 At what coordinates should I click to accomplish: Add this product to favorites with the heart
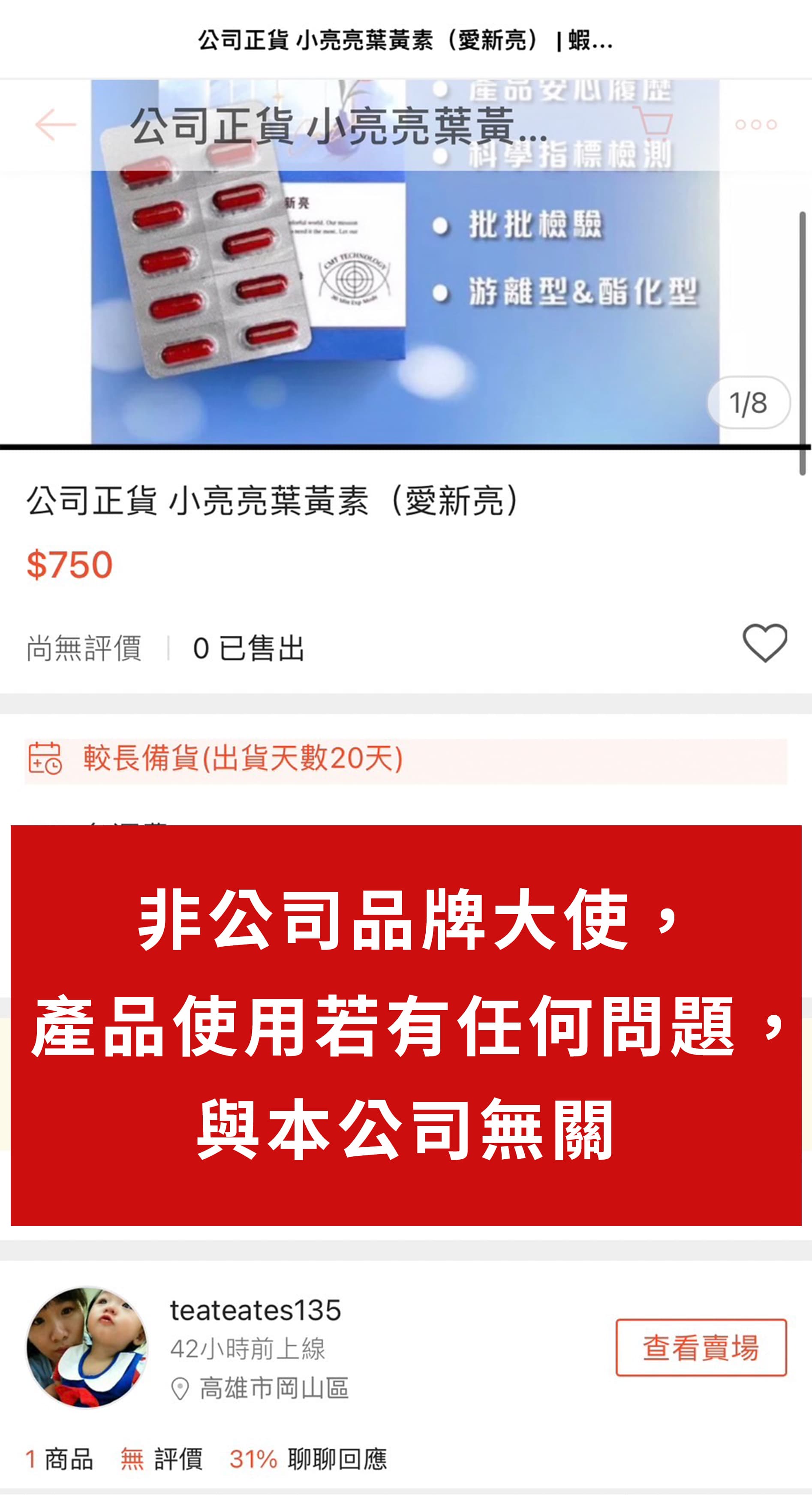pyautogui.click(x=765, y=643)
